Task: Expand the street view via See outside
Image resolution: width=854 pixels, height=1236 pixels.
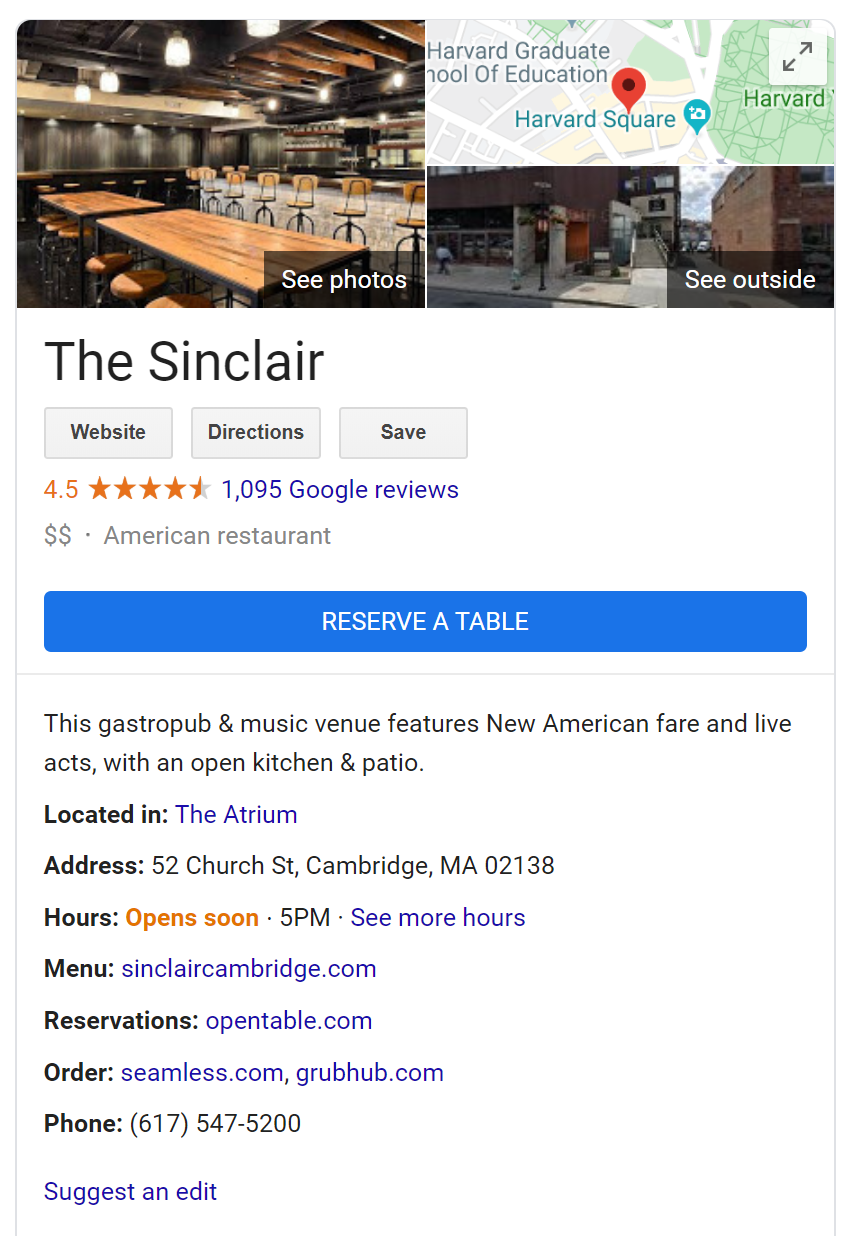Action: click(749, 279)
